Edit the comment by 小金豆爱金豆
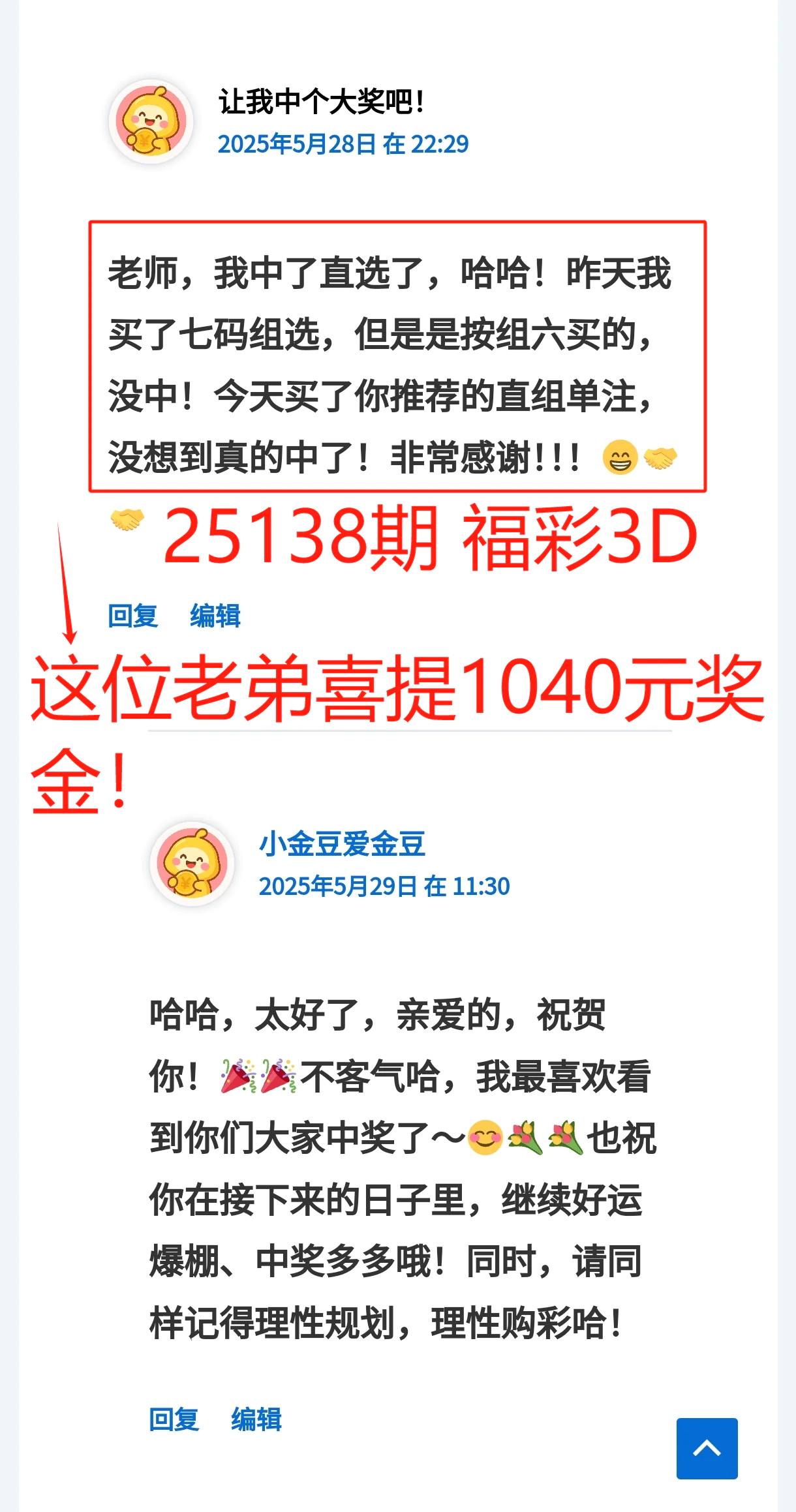The image size is (796, 1512). click(256, 1419)
